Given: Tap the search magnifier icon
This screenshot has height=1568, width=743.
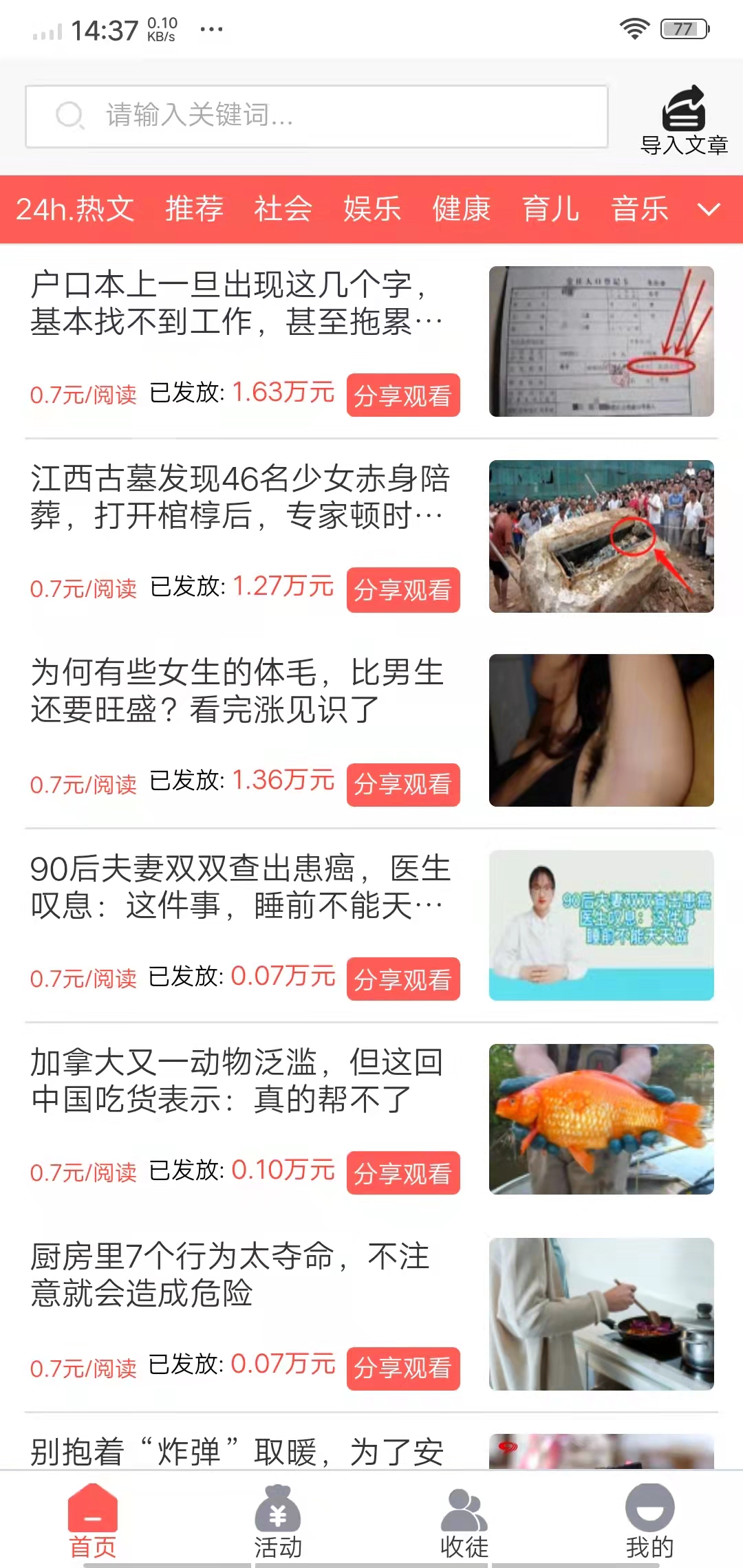Looking at the screenshot, I should point(70,115).
